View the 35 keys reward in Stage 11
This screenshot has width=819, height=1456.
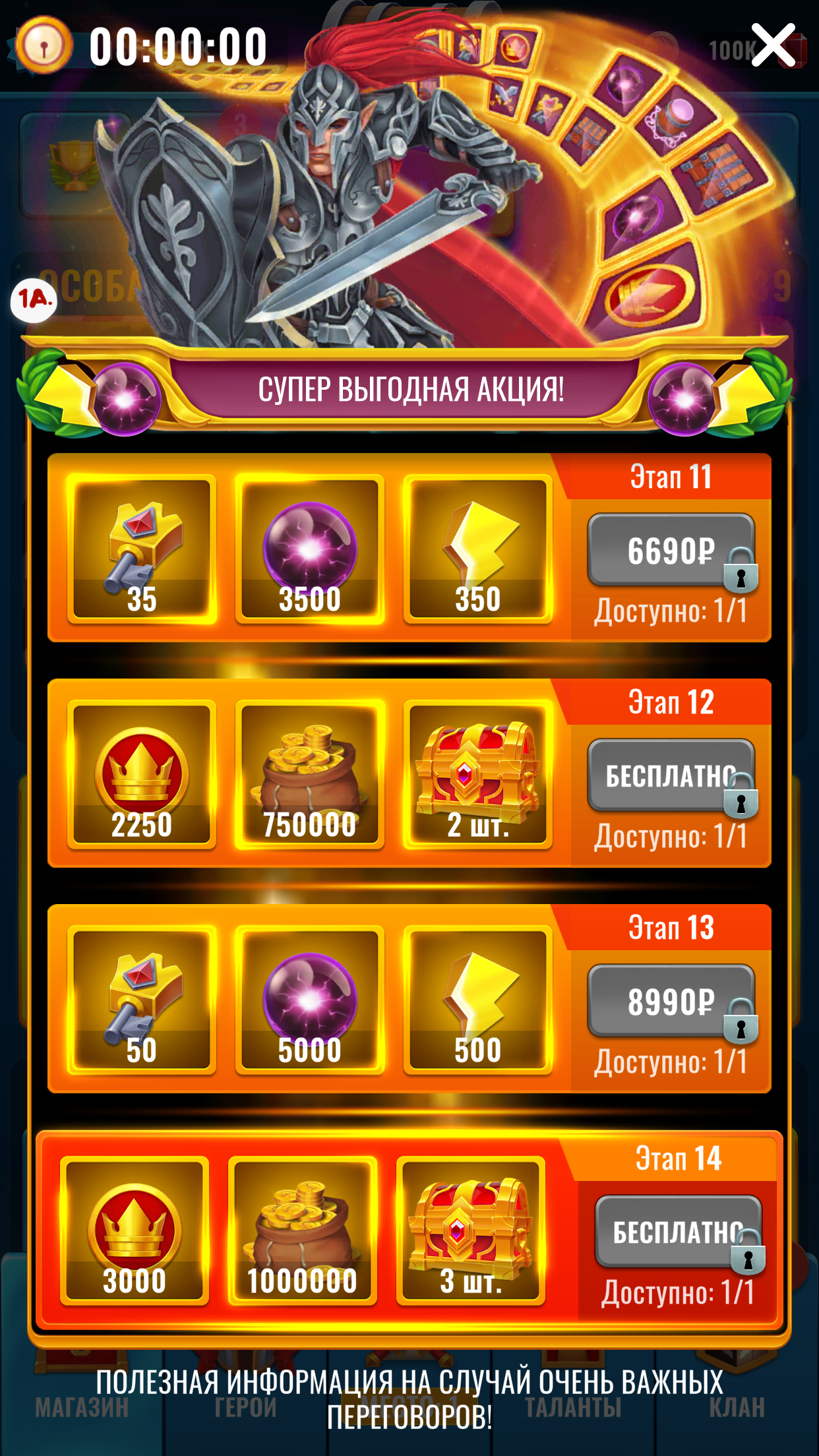[142, 549]
